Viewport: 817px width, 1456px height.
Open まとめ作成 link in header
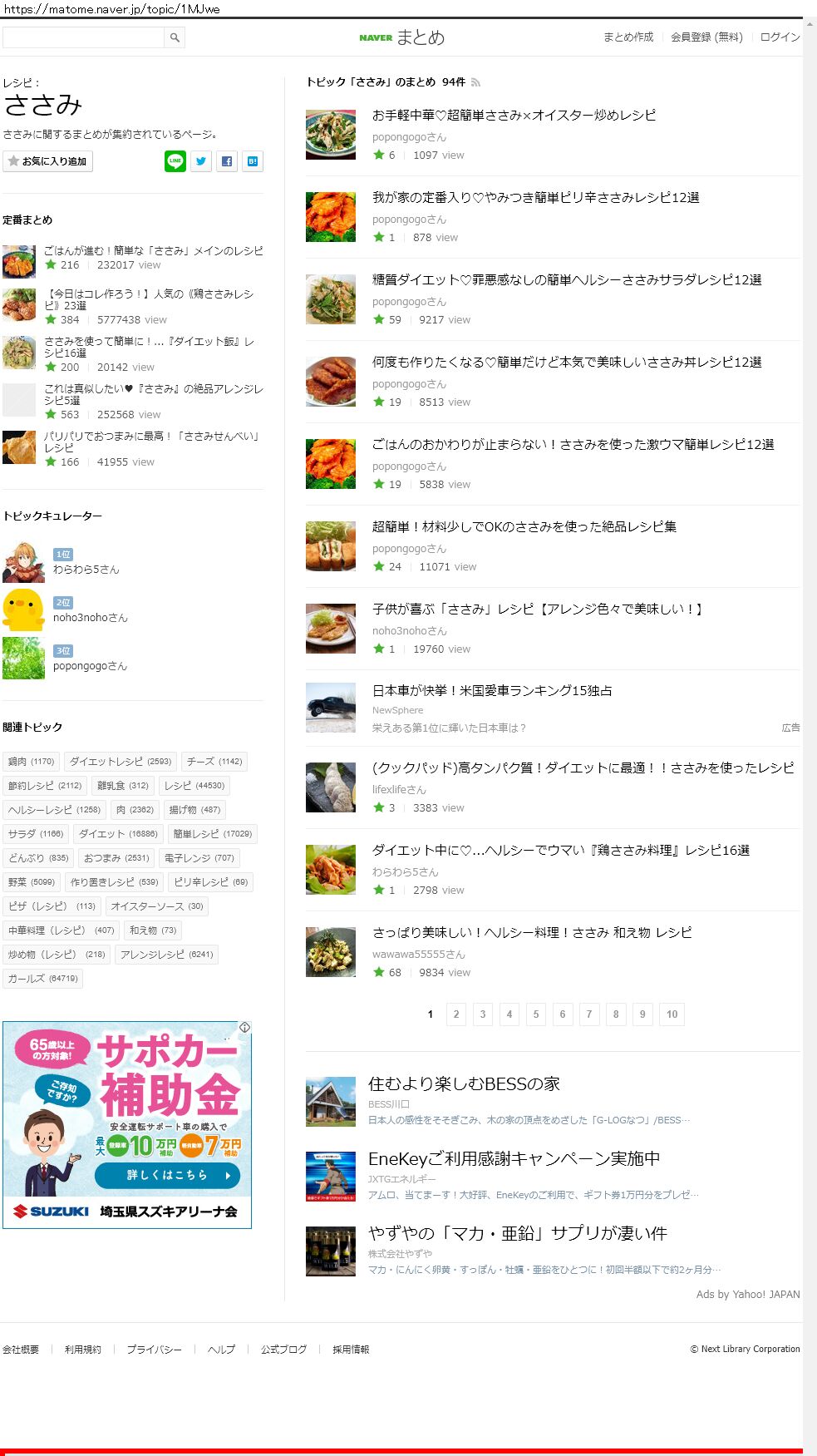pyautogui.click(x=628, y=37)
